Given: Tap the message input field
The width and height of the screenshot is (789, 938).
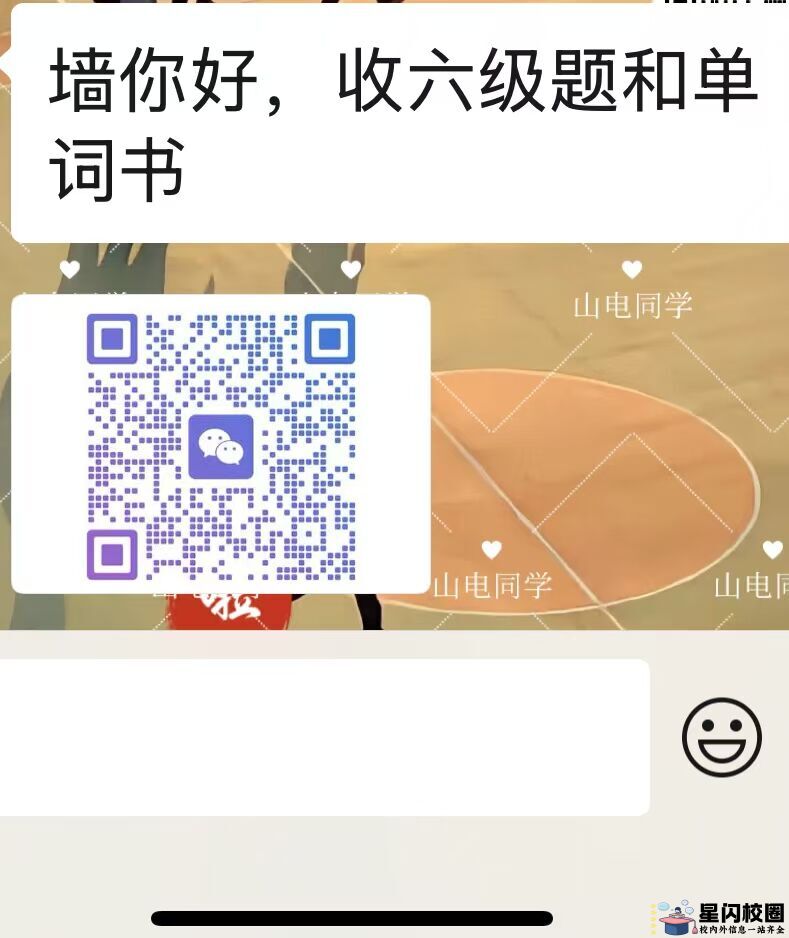Looking at the screenshot, I should click(x=320, y=737).
